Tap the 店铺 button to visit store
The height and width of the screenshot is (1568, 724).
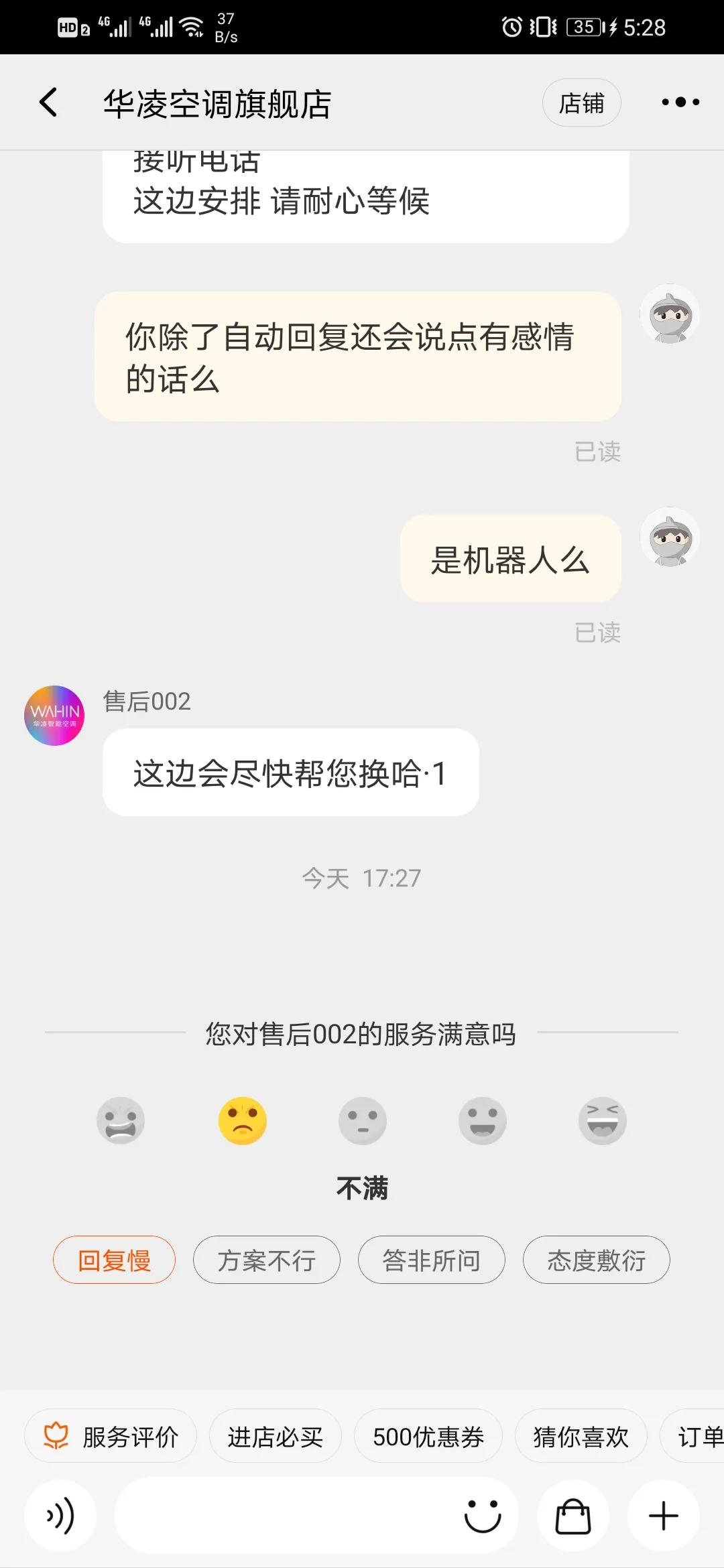point(581,102)
